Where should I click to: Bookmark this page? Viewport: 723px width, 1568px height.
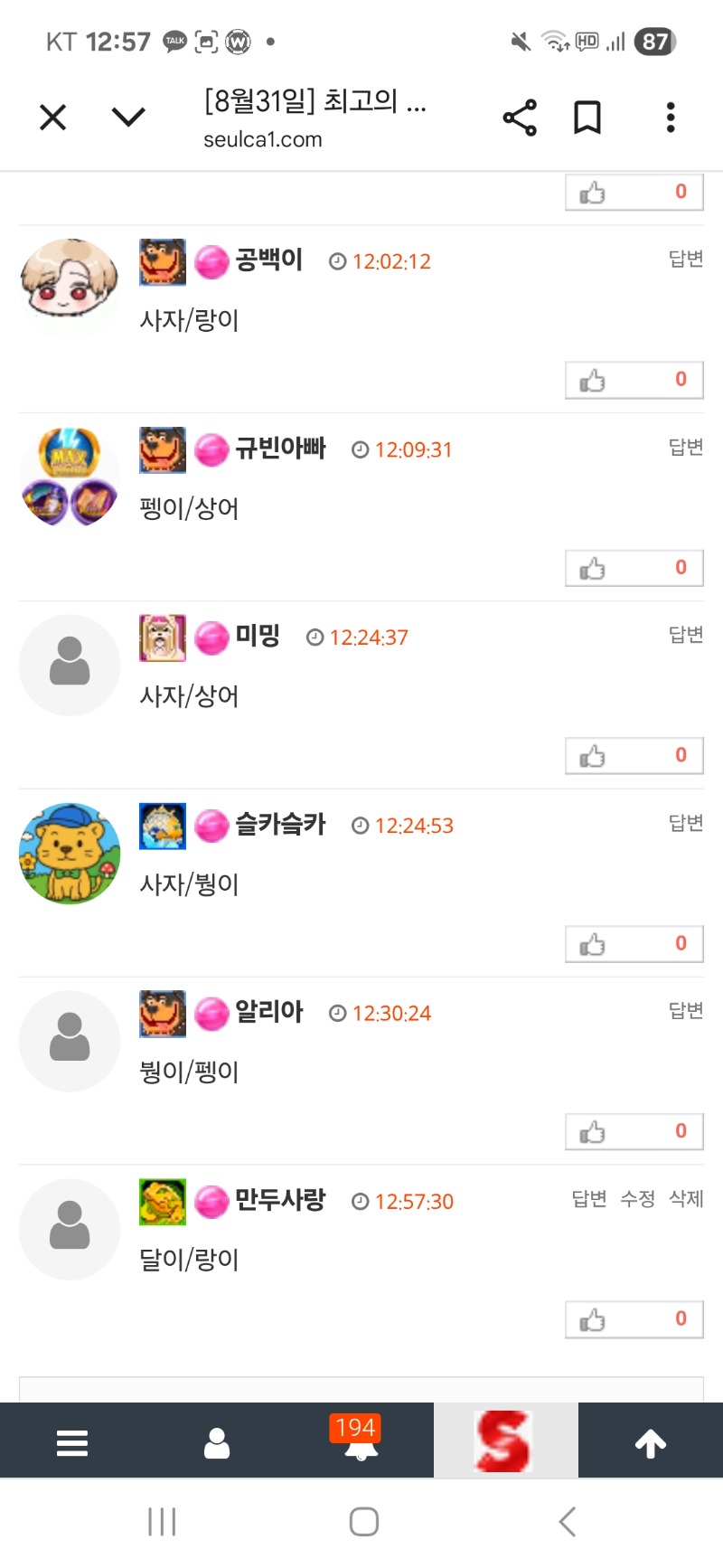pyautogui.click(x=587, y=118)
